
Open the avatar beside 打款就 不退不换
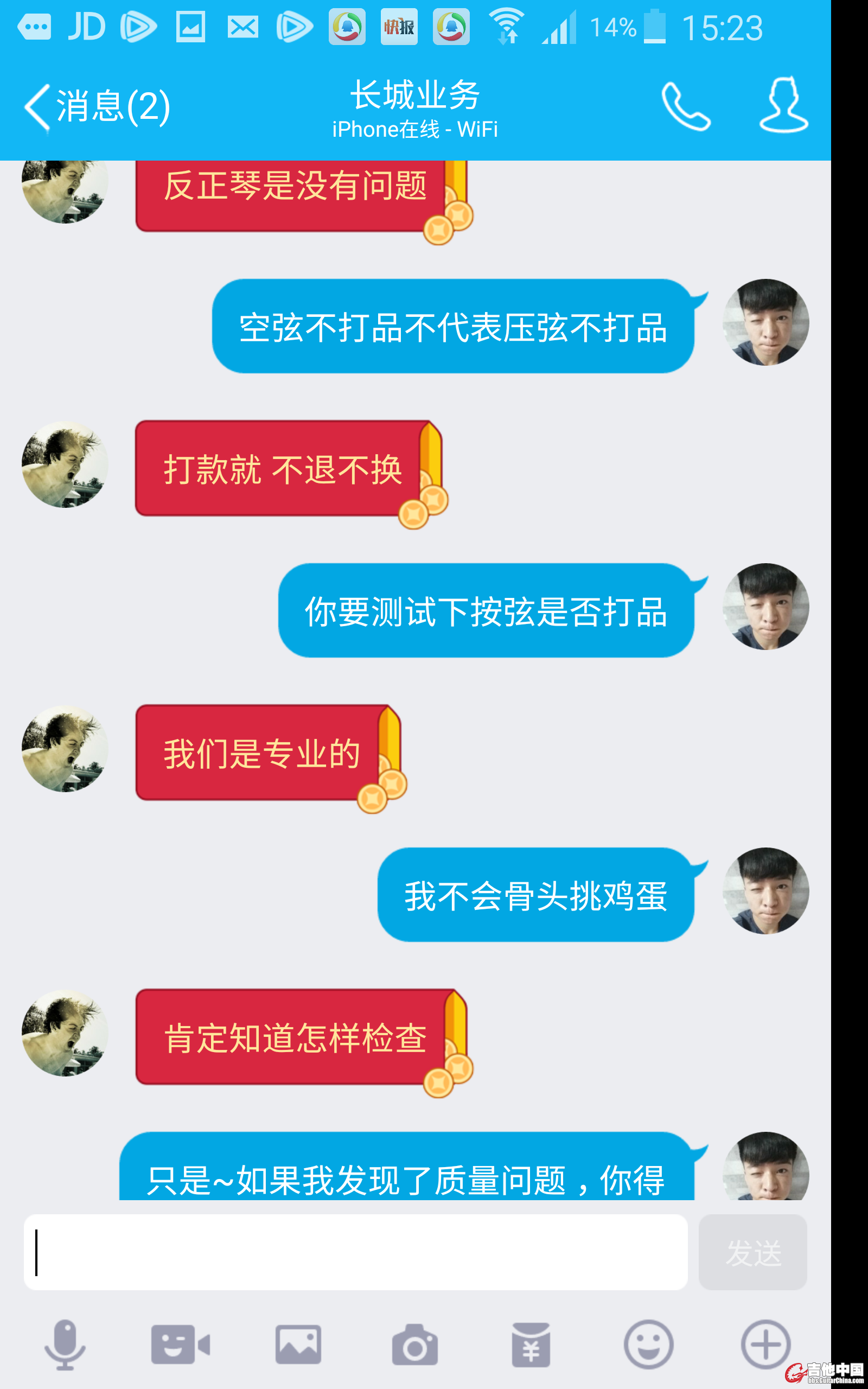[x=65, y=464]
